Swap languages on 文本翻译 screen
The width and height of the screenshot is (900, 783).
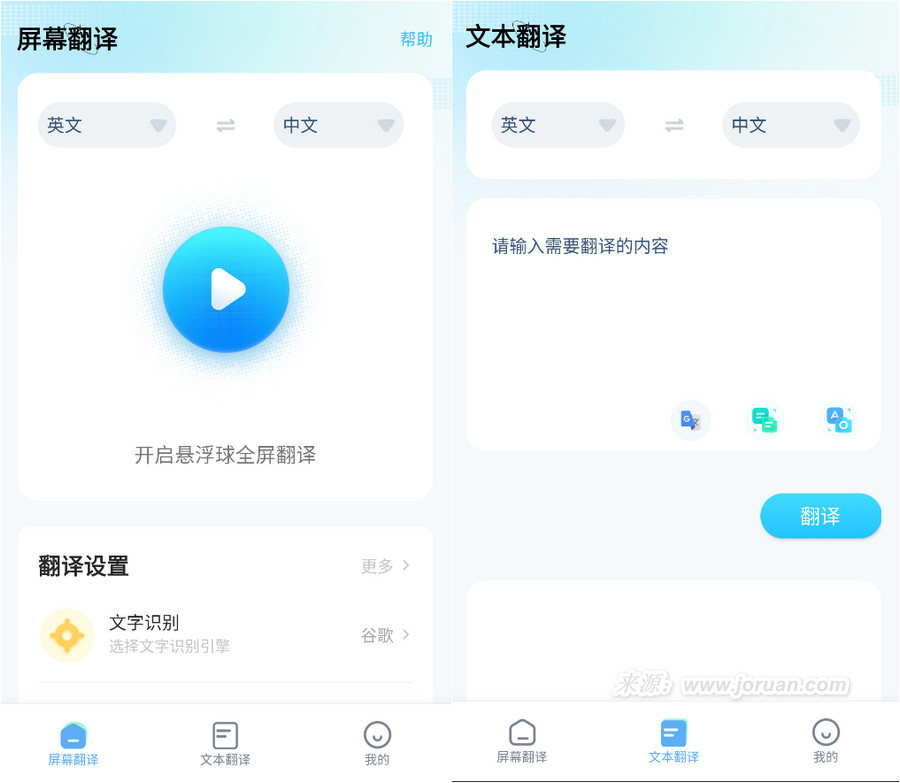pos(674,125)
